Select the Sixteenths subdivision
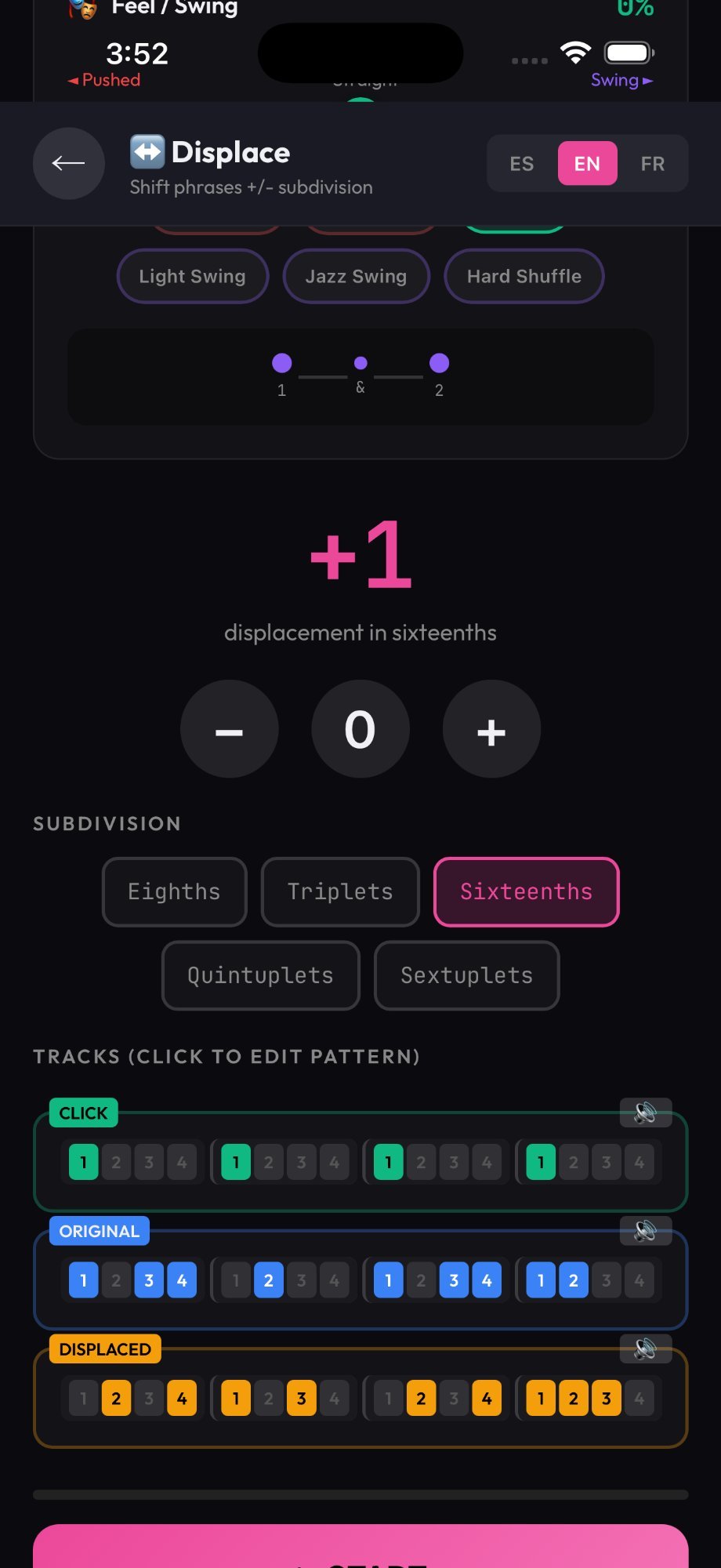Viewport: 721px width, 1568px height. click(x=527, y=892)
